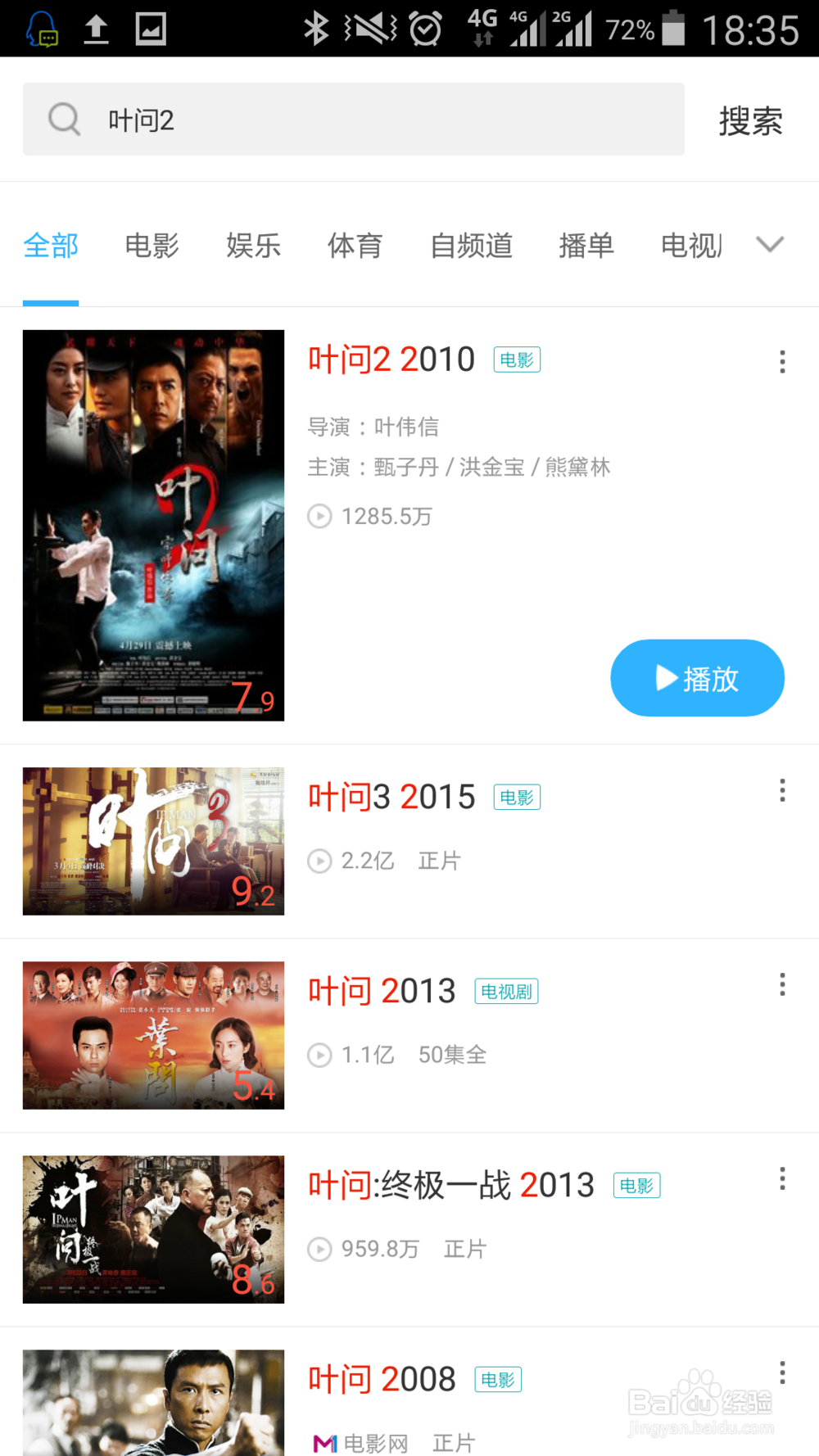Switch to the 自频道 tab
The width and height of the screenshot is (819, 1456).
click(x=471, y=246)
